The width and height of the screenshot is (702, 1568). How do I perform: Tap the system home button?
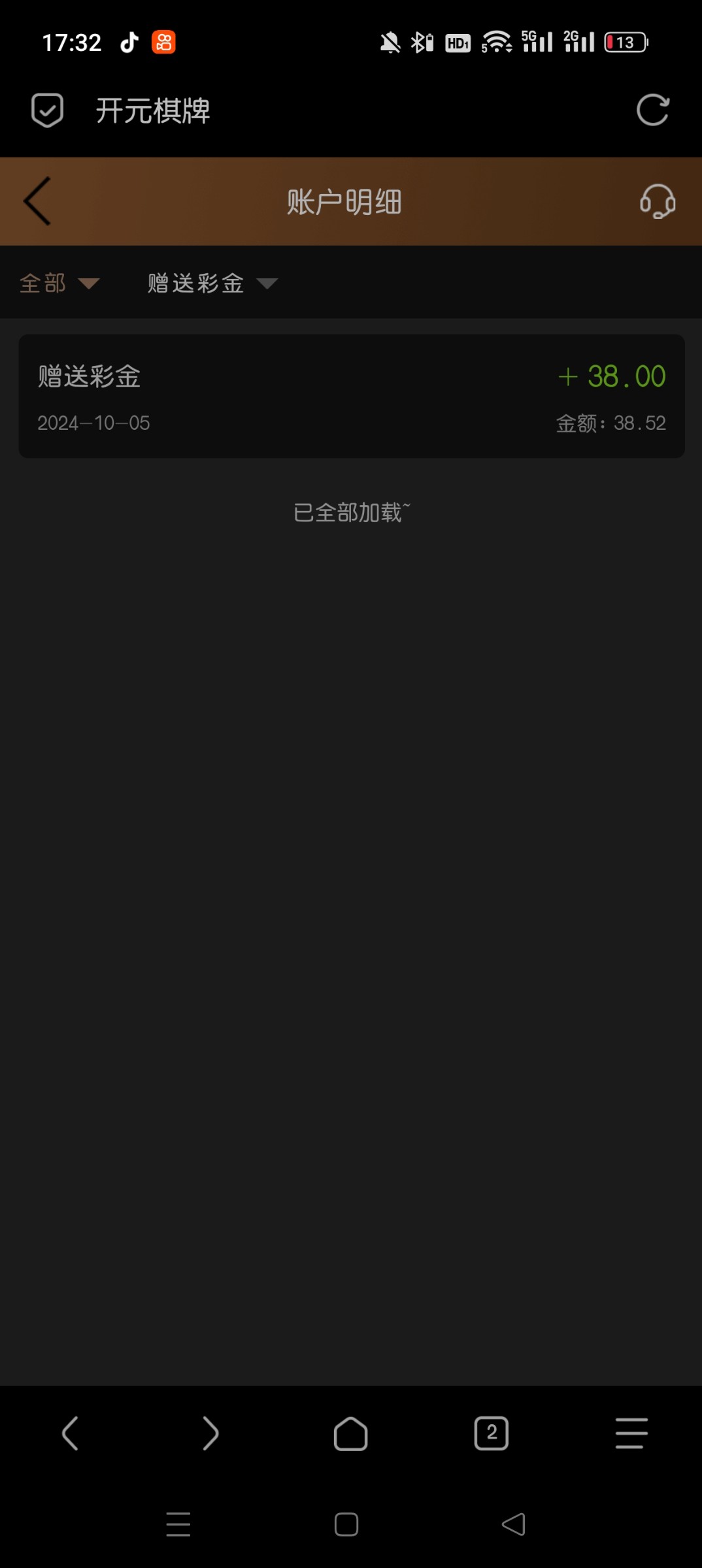point(346,1524)
